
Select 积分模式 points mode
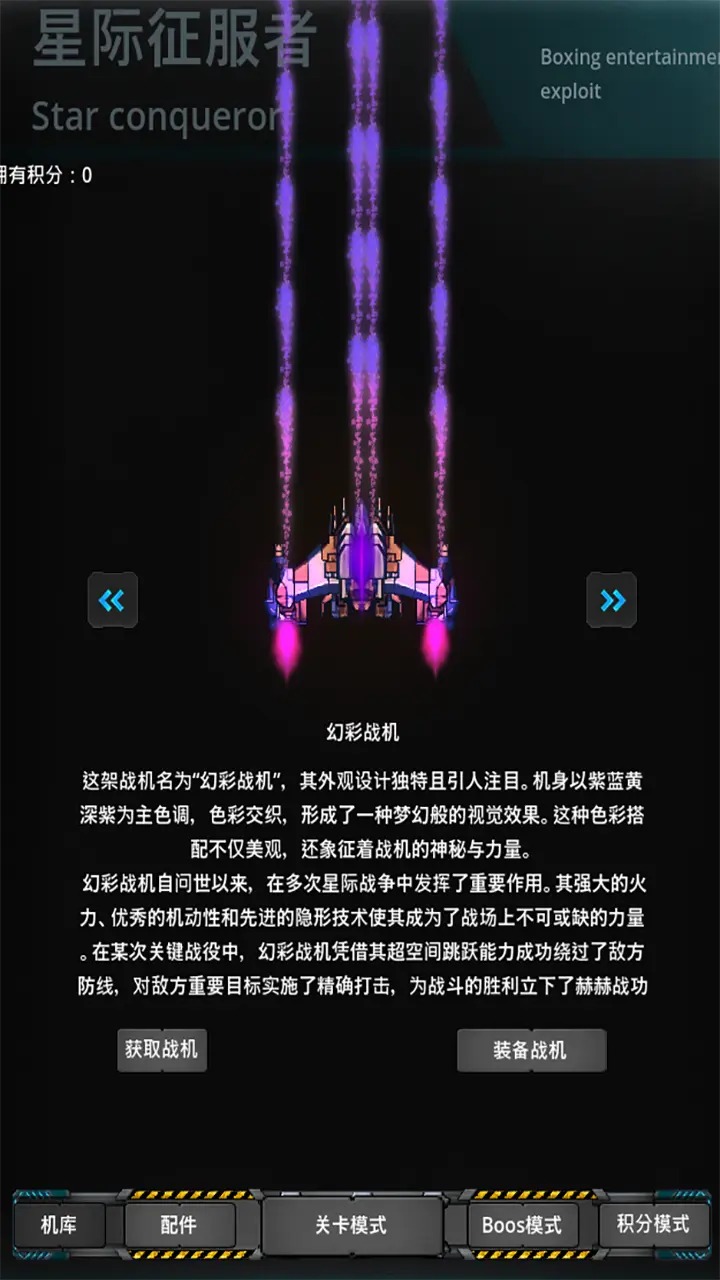(x=653, y=1225)
